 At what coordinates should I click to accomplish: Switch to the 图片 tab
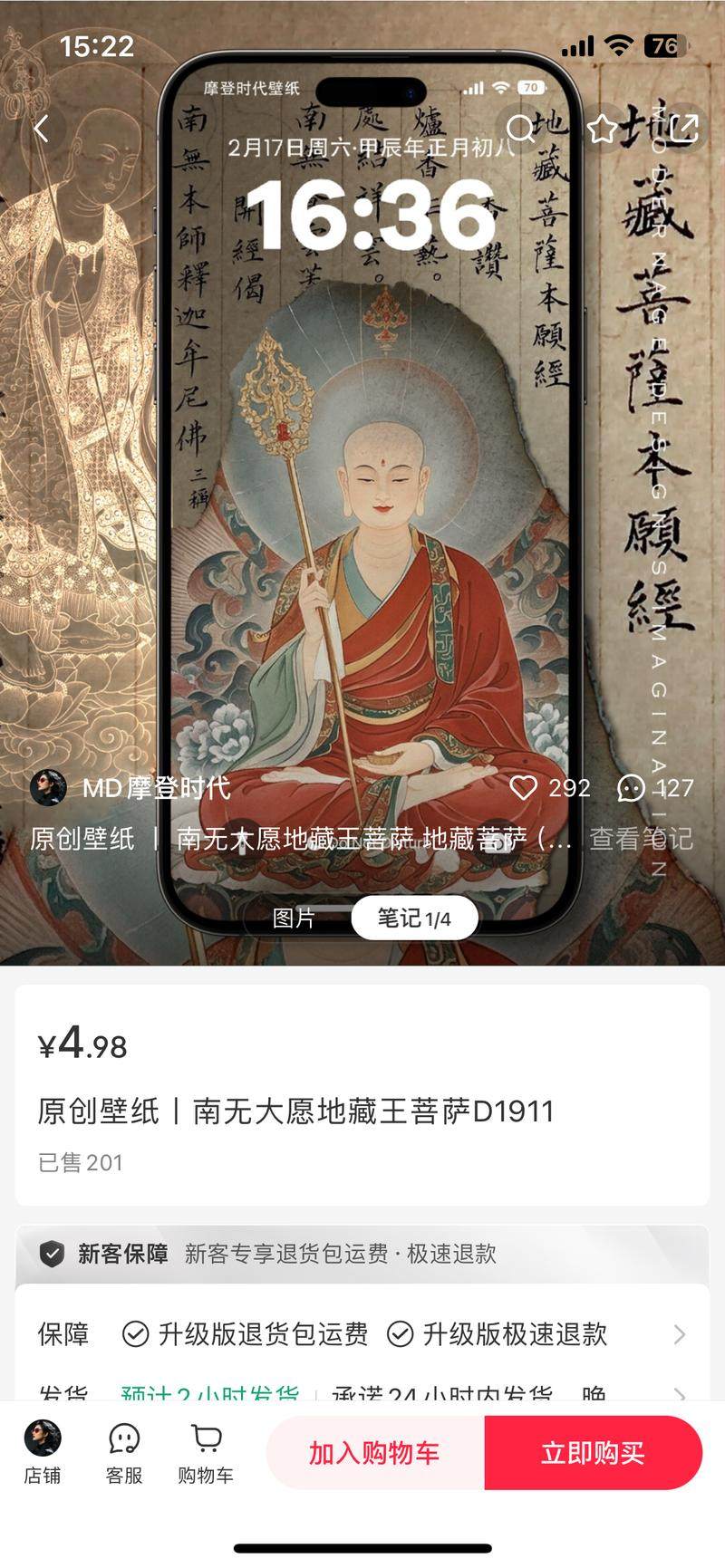[294, 918]
